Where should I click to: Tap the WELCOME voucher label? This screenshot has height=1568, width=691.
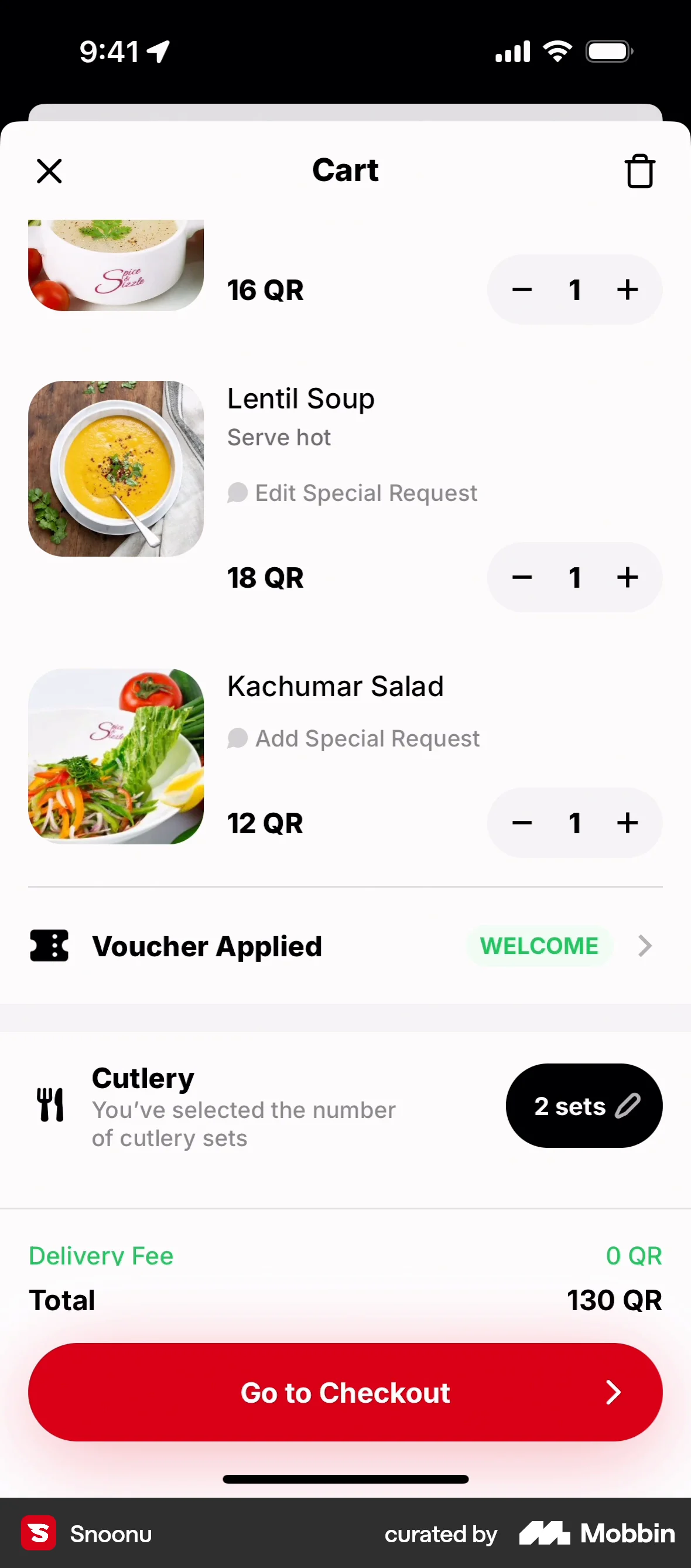539,945
